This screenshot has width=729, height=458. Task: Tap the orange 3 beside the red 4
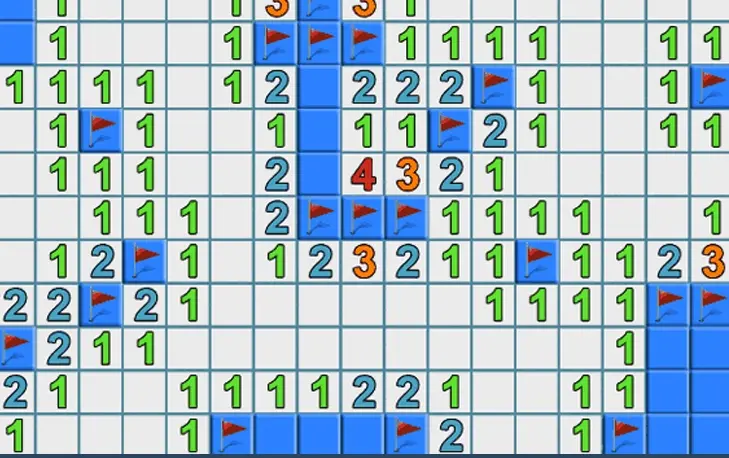pos(407,175)
